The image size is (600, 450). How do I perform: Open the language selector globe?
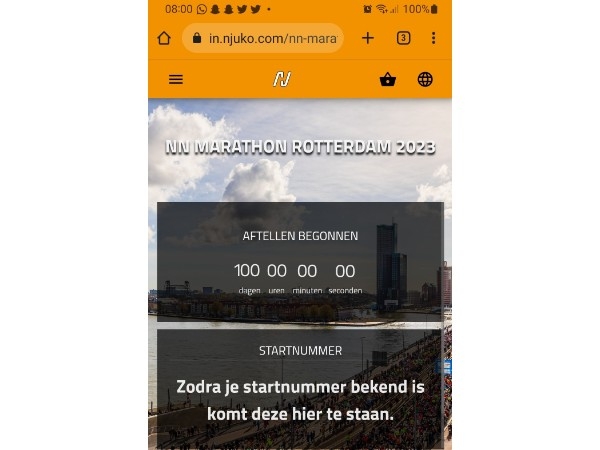tap(425, 79)
